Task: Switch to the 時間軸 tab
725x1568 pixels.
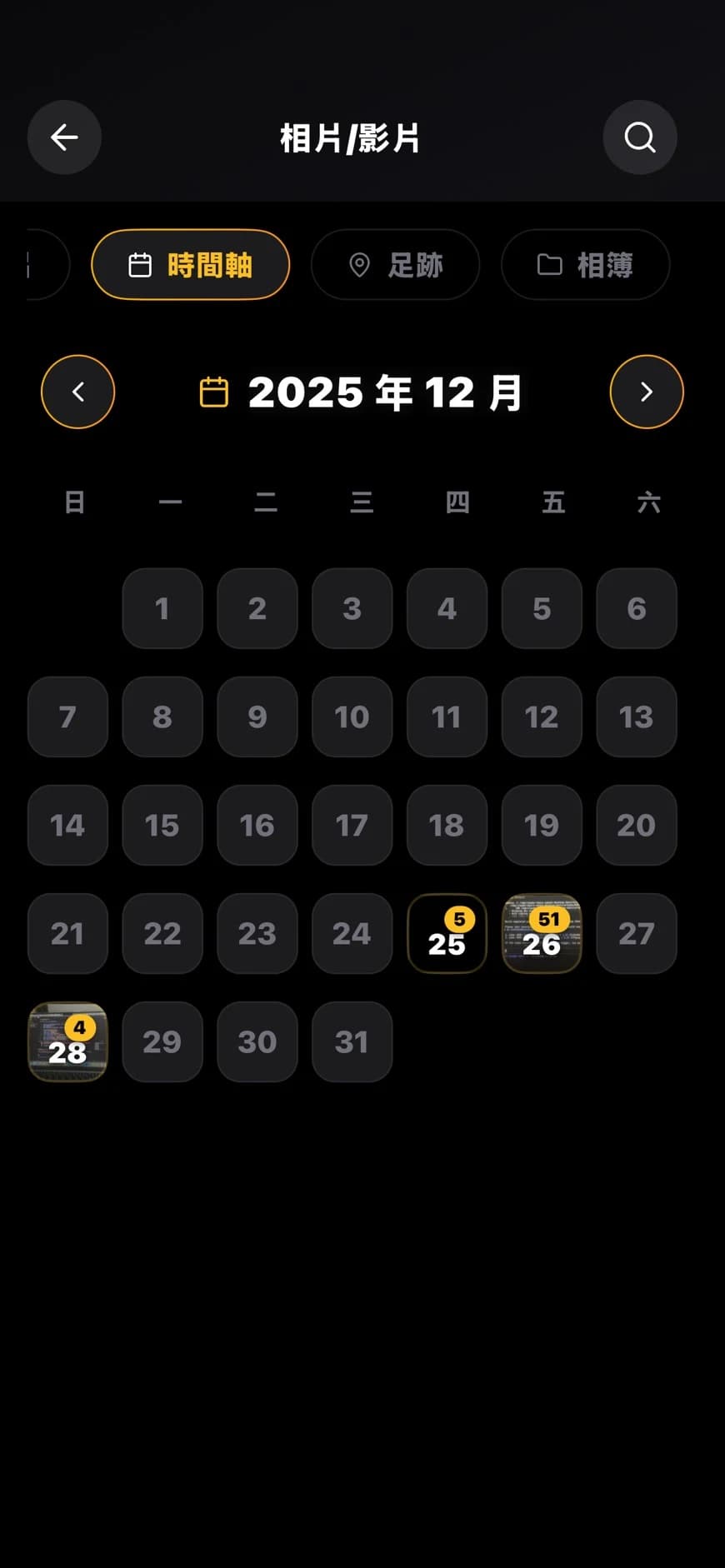Action: click(x=191, y=265)
